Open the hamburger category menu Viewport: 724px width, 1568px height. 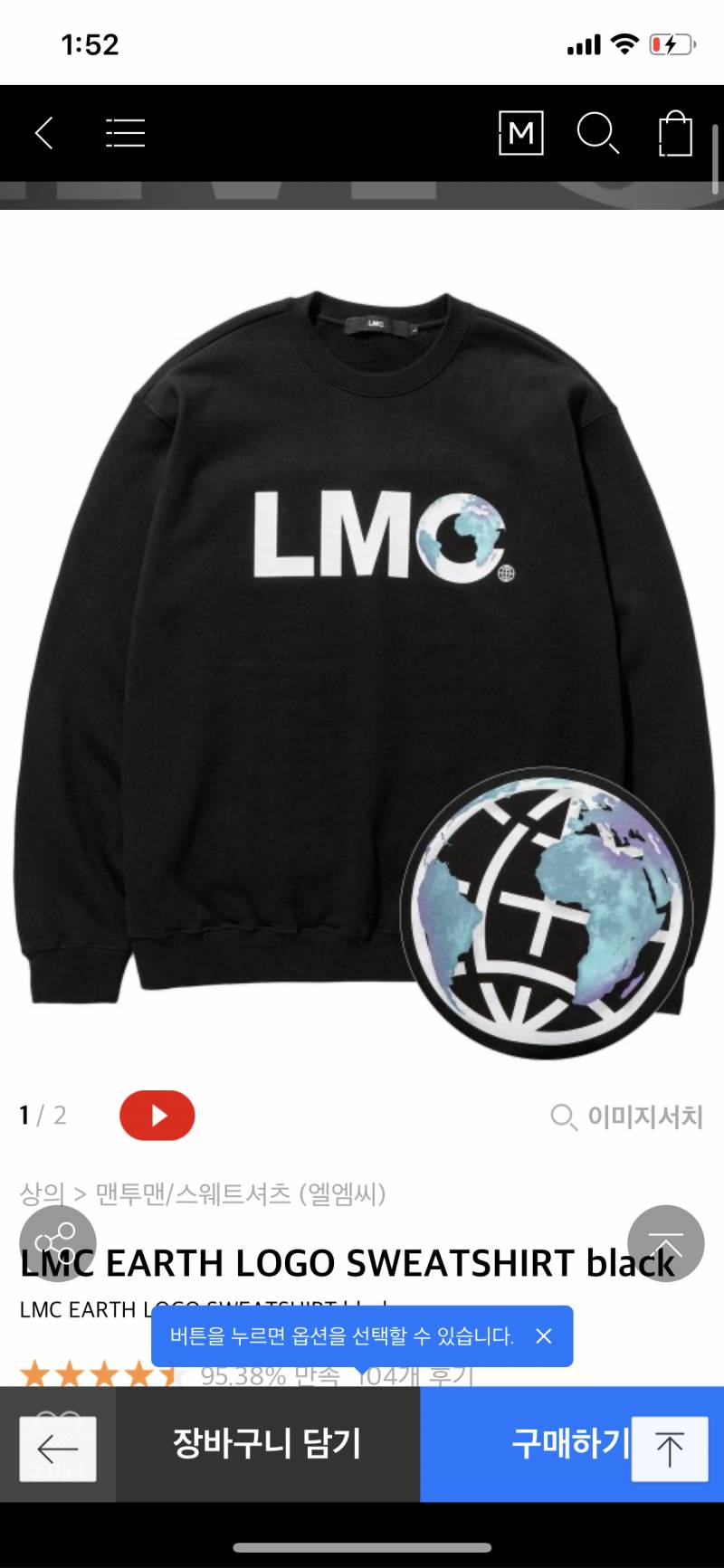(125, 133)
